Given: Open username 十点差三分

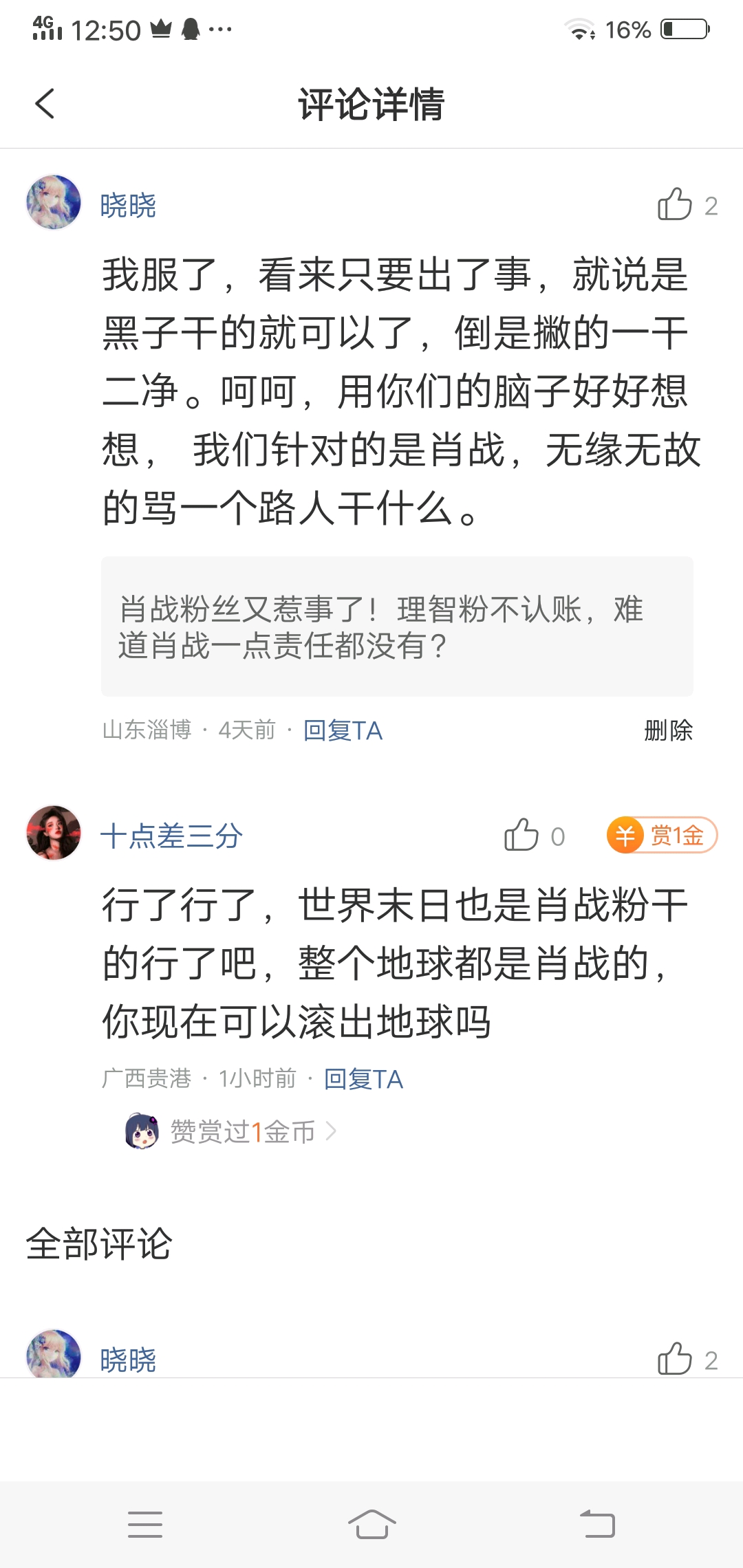Looking at the screenshot, I should tap(171, 836).
